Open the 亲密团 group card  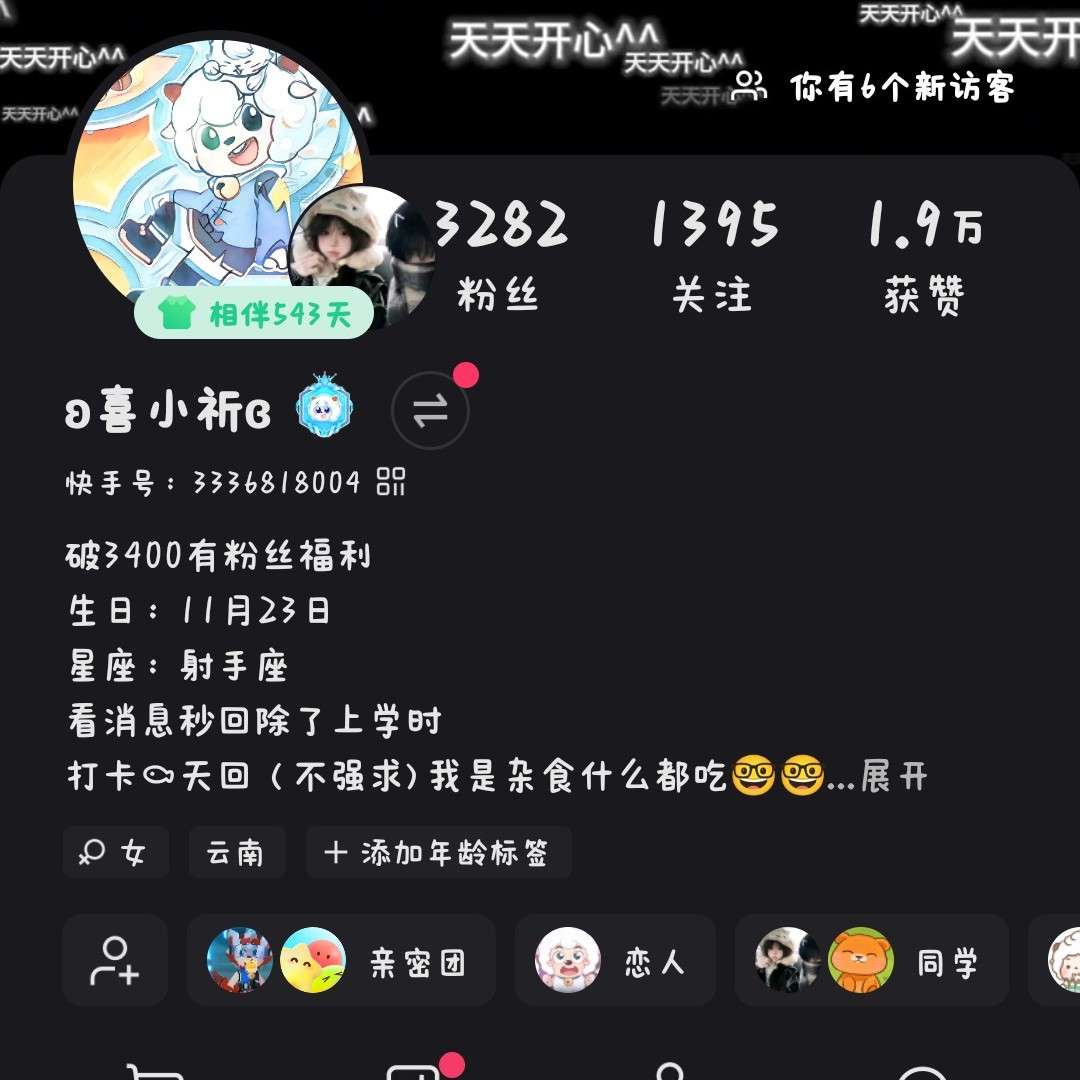click(340, 960)
